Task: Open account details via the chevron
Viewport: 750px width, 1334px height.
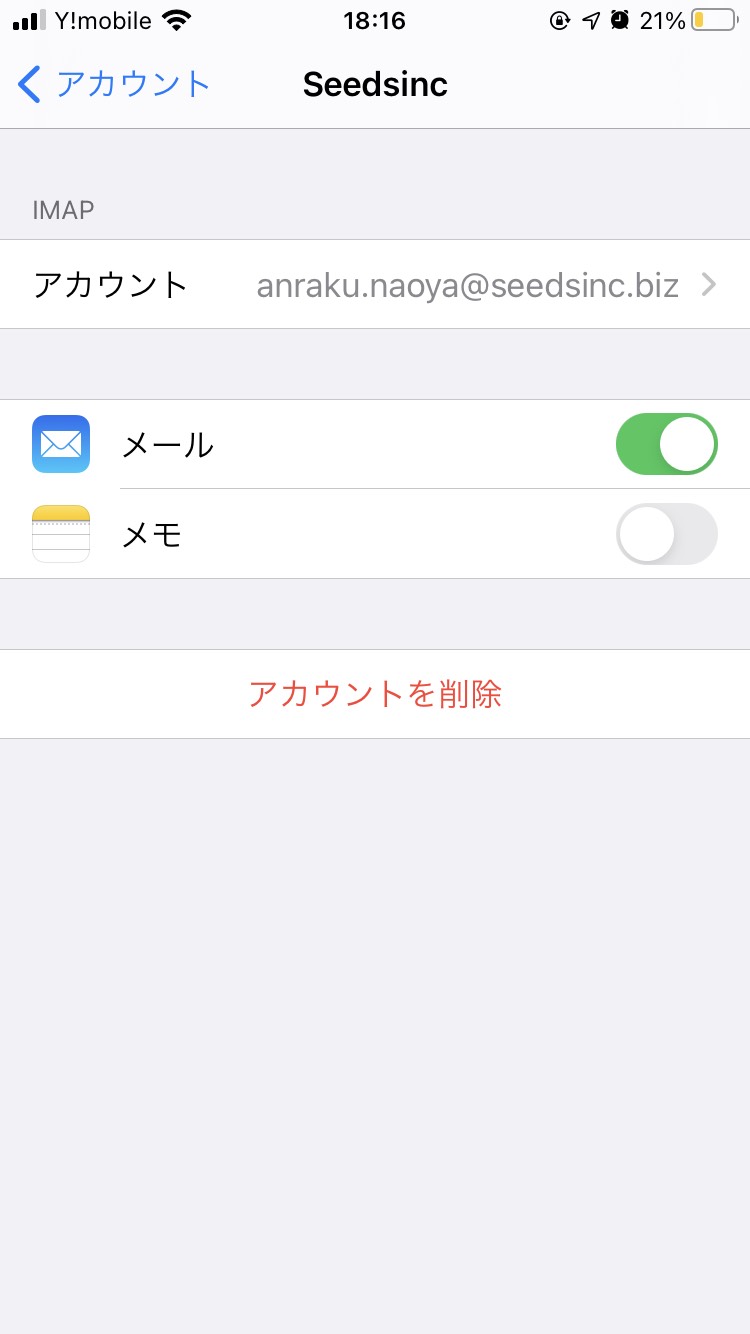Action: (x=708, y=284)
